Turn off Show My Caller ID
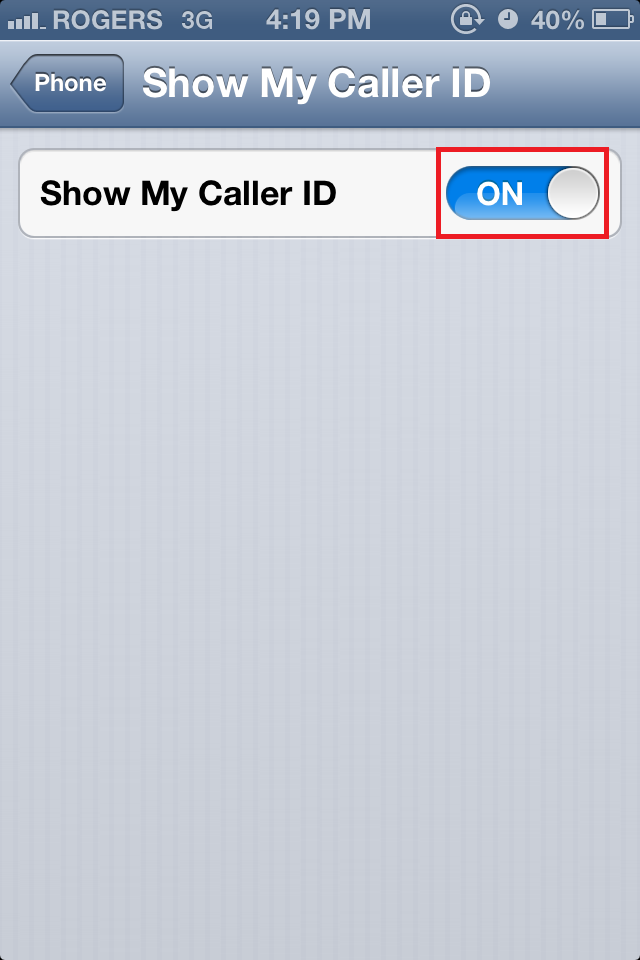This screenshot has height=960, width=640. click(x=522, y=193)
